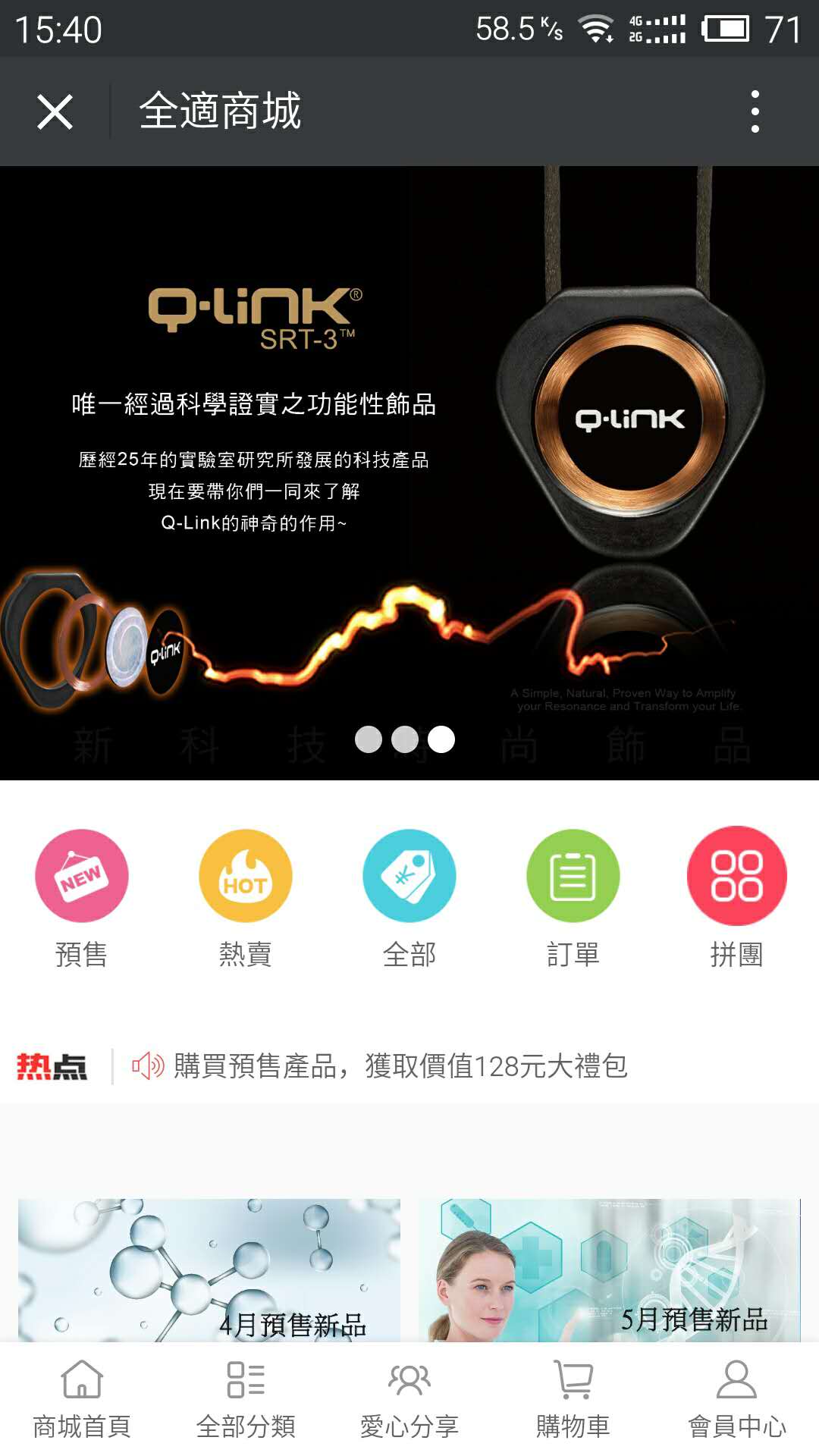Close the 全適商城 web page
Viewport: 819px width, 1456px height.
(x=55, y=112)
